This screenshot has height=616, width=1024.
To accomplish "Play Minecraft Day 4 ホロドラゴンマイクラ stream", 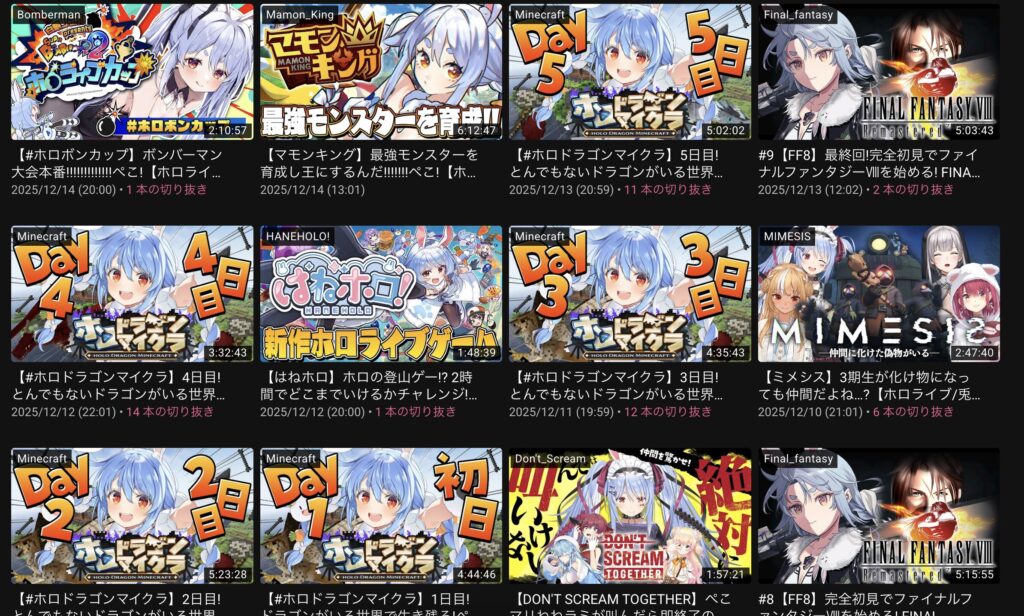I will pyautogui.click(x=131, y=294).
